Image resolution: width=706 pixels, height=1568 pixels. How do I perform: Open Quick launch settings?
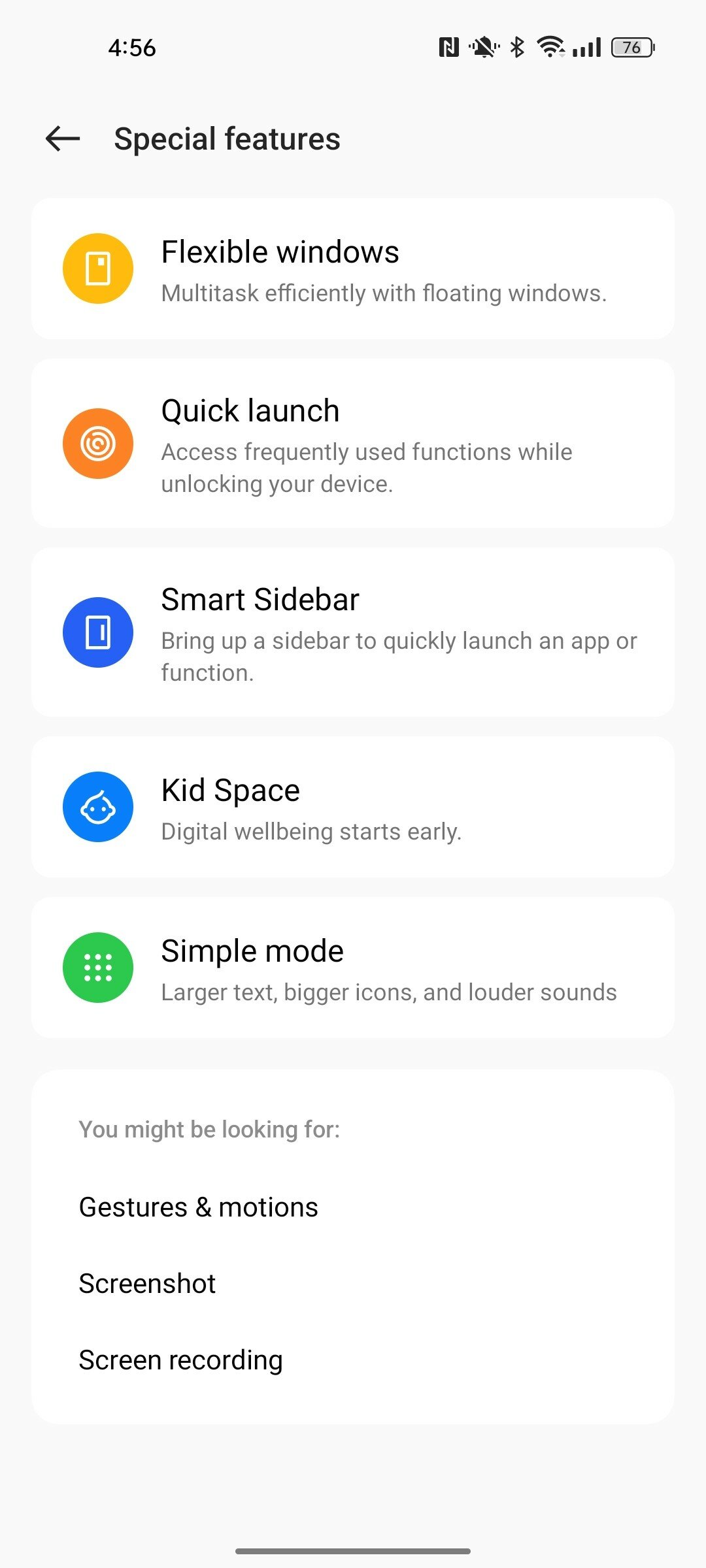[353, 444]
